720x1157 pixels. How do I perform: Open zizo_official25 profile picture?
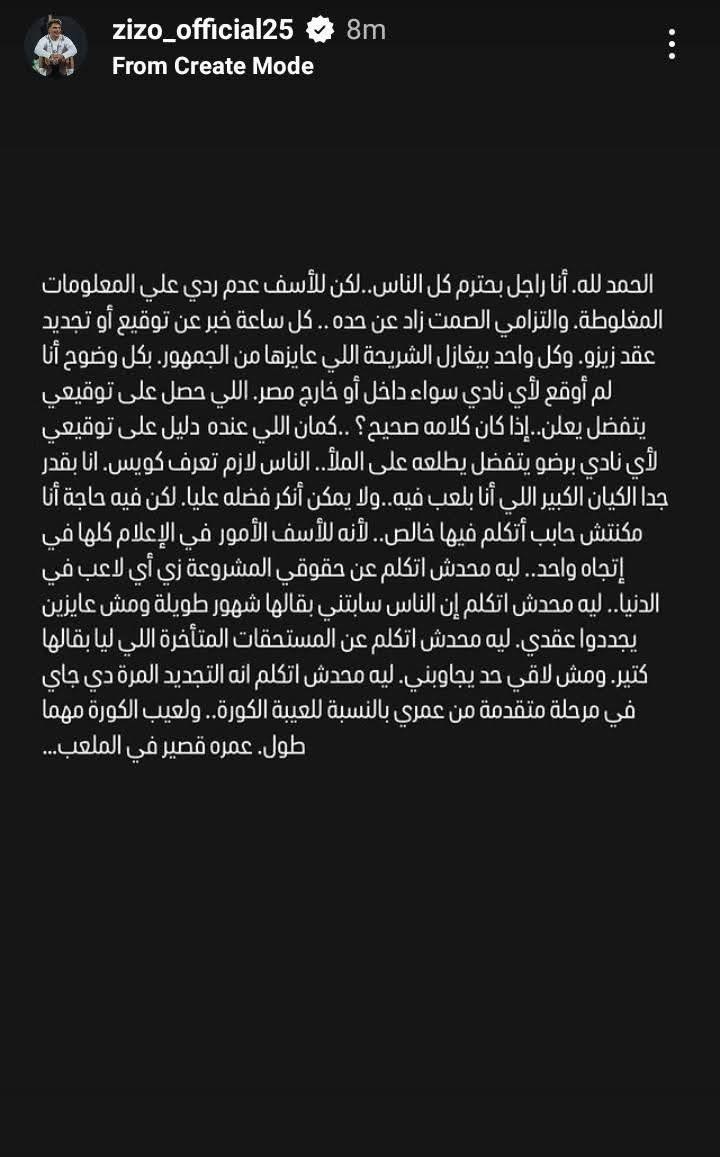[x=55, y=46]
